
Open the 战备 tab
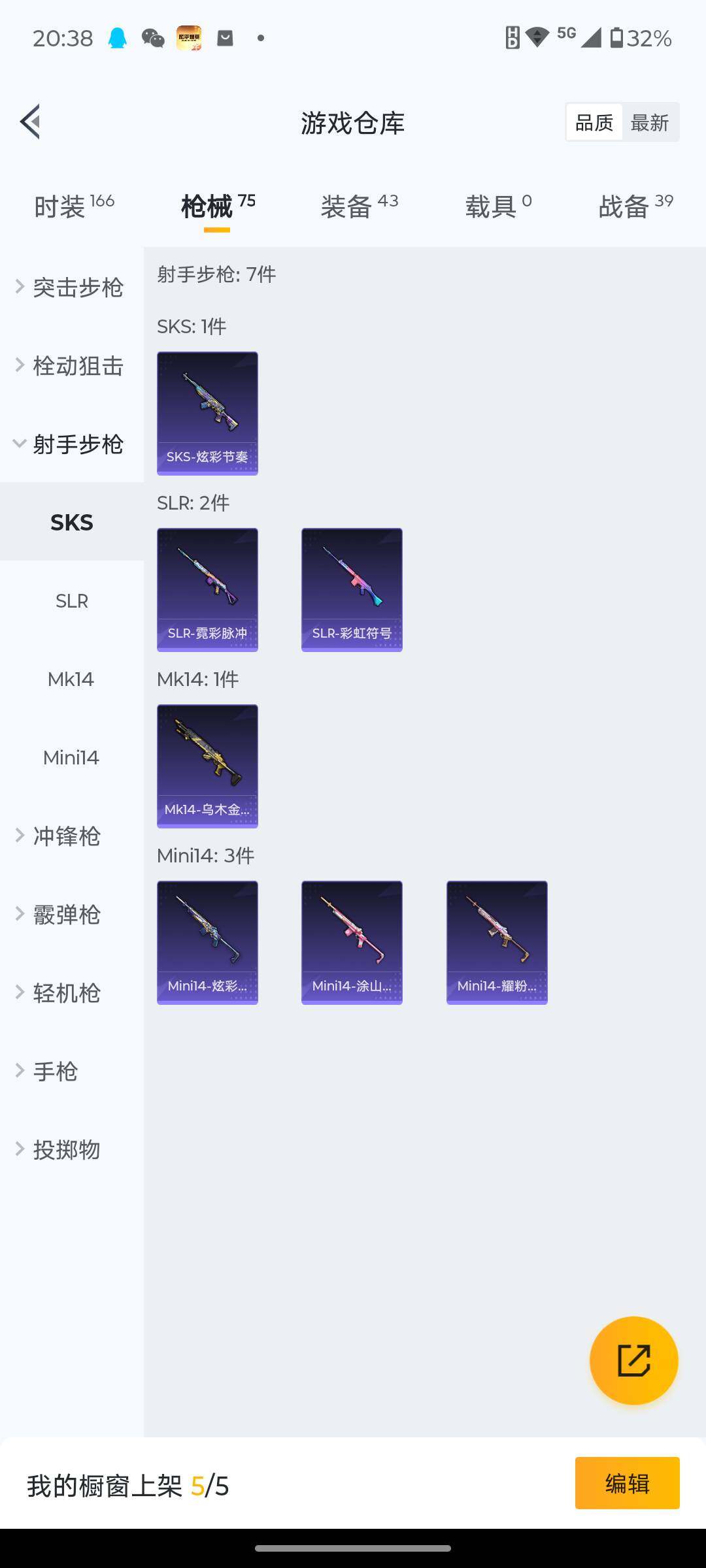click(x=635, y=206)
